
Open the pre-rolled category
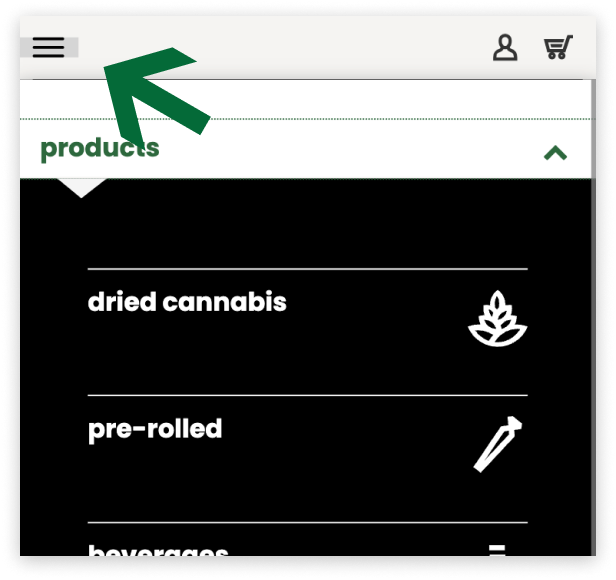click(155, 429)
